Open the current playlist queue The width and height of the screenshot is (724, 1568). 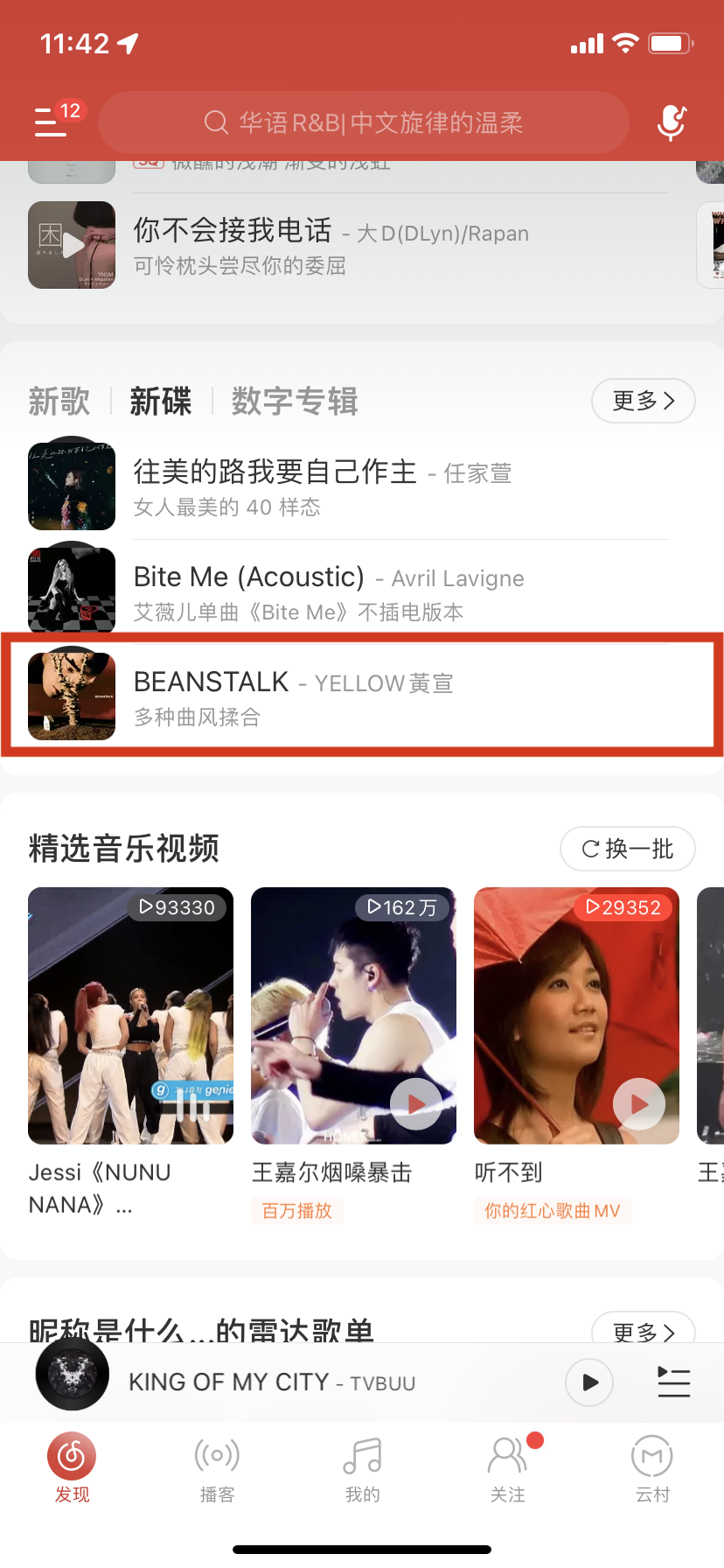coord(673,1382)
